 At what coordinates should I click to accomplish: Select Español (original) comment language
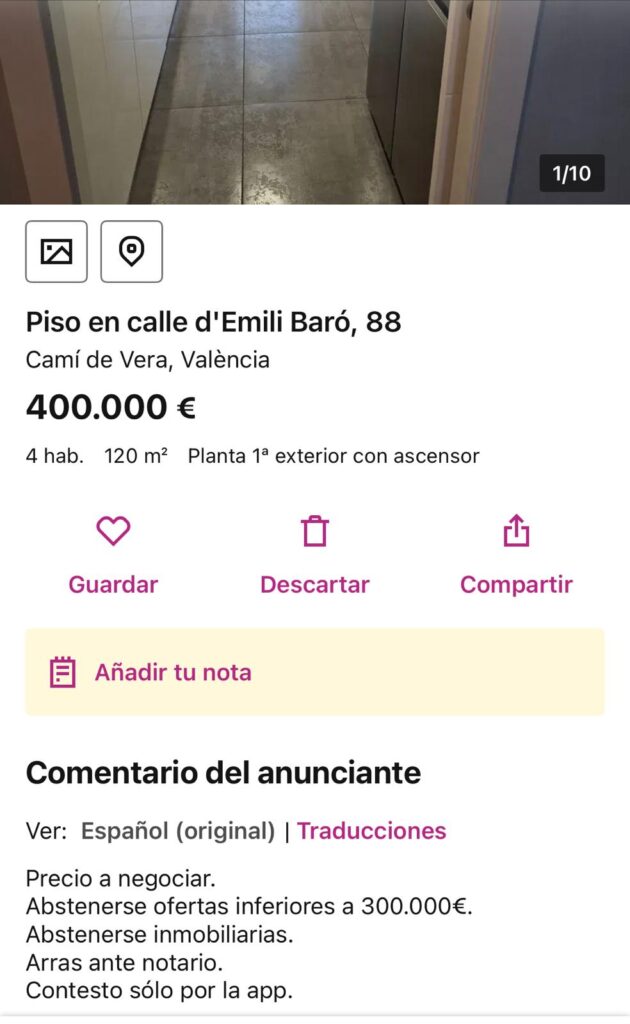[178, 831]
